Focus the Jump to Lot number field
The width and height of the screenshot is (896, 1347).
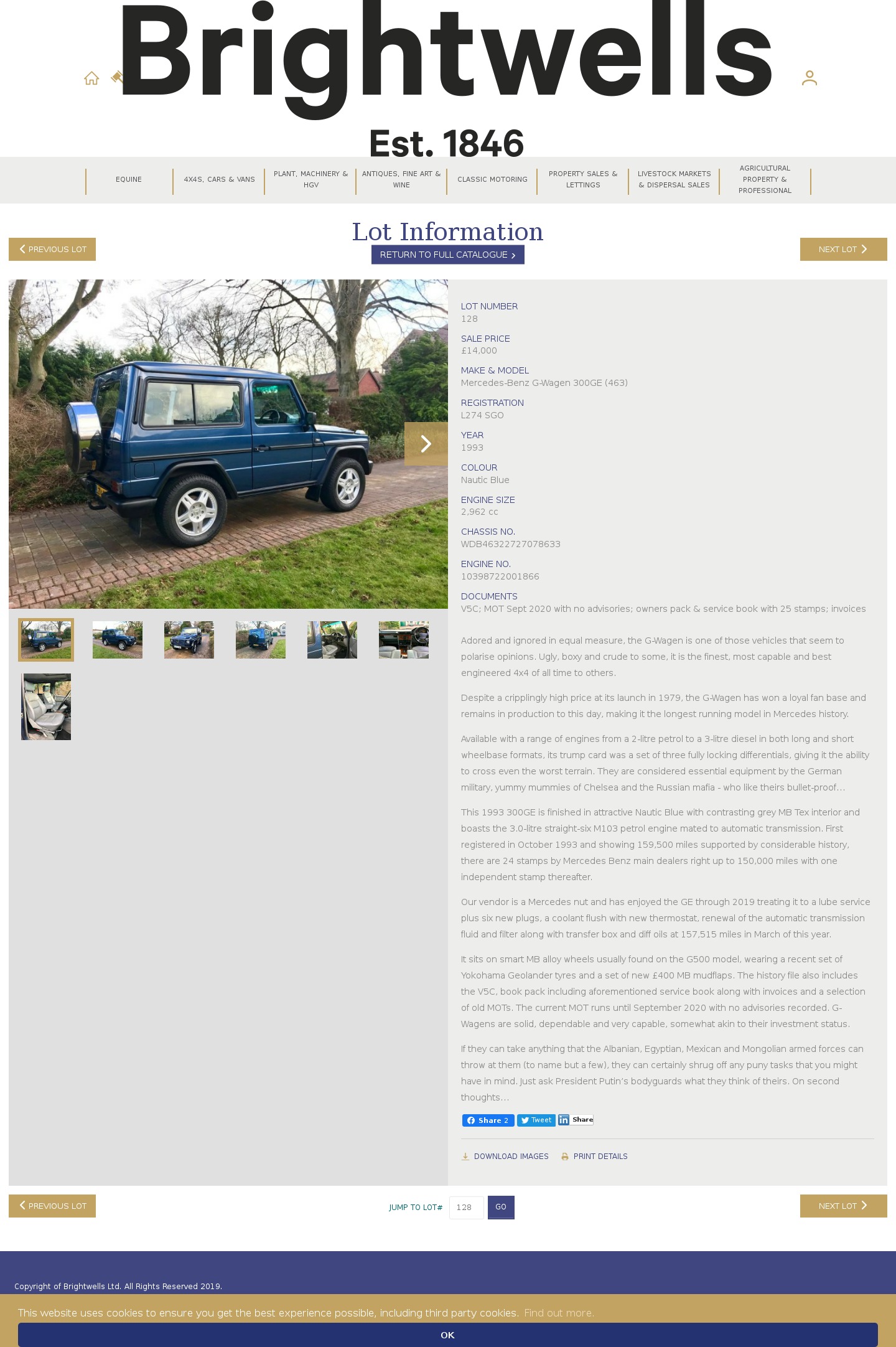click(466, 1208)
